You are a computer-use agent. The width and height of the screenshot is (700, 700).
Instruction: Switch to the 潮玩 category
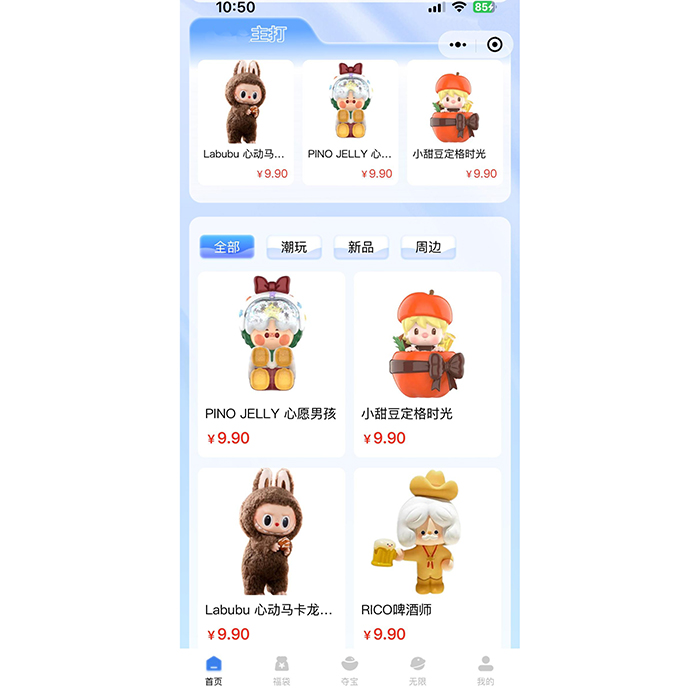[x=294, y=247]
